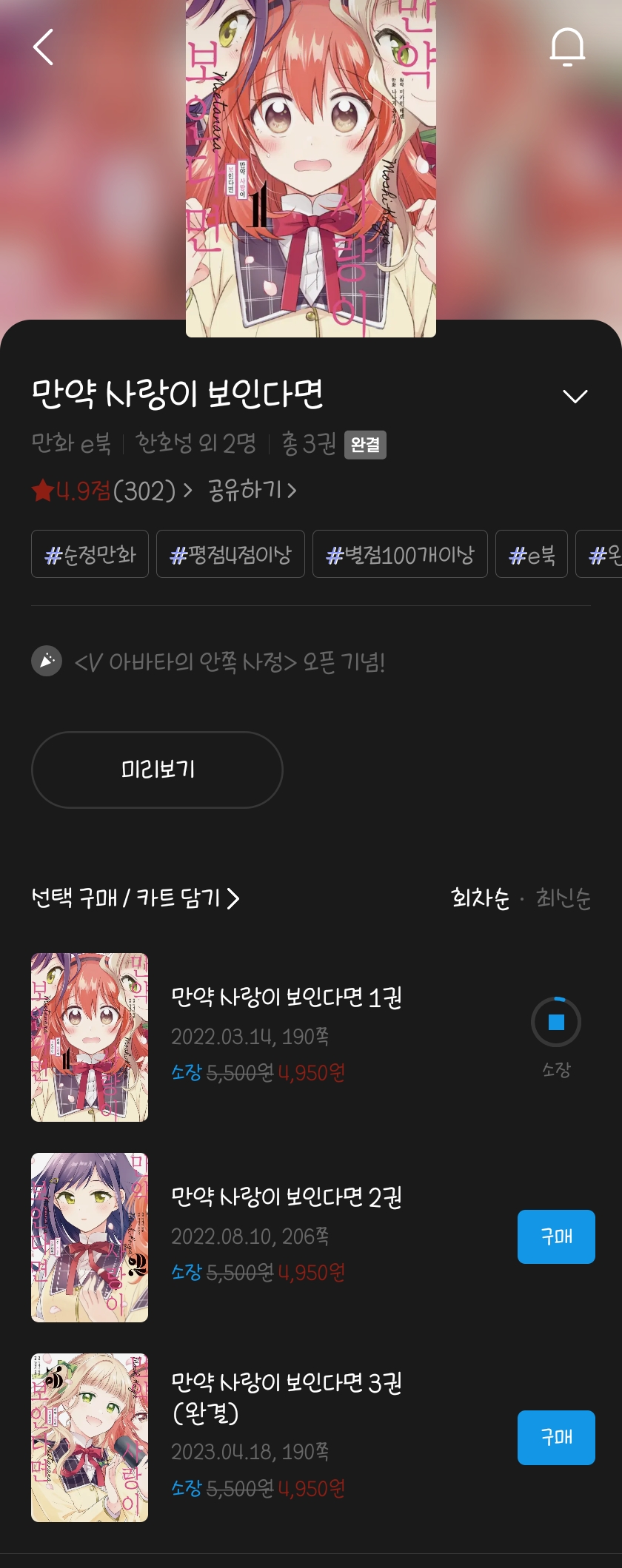
Task: Open the 4.9점 (302) ratings link
Action: point(112,491)
